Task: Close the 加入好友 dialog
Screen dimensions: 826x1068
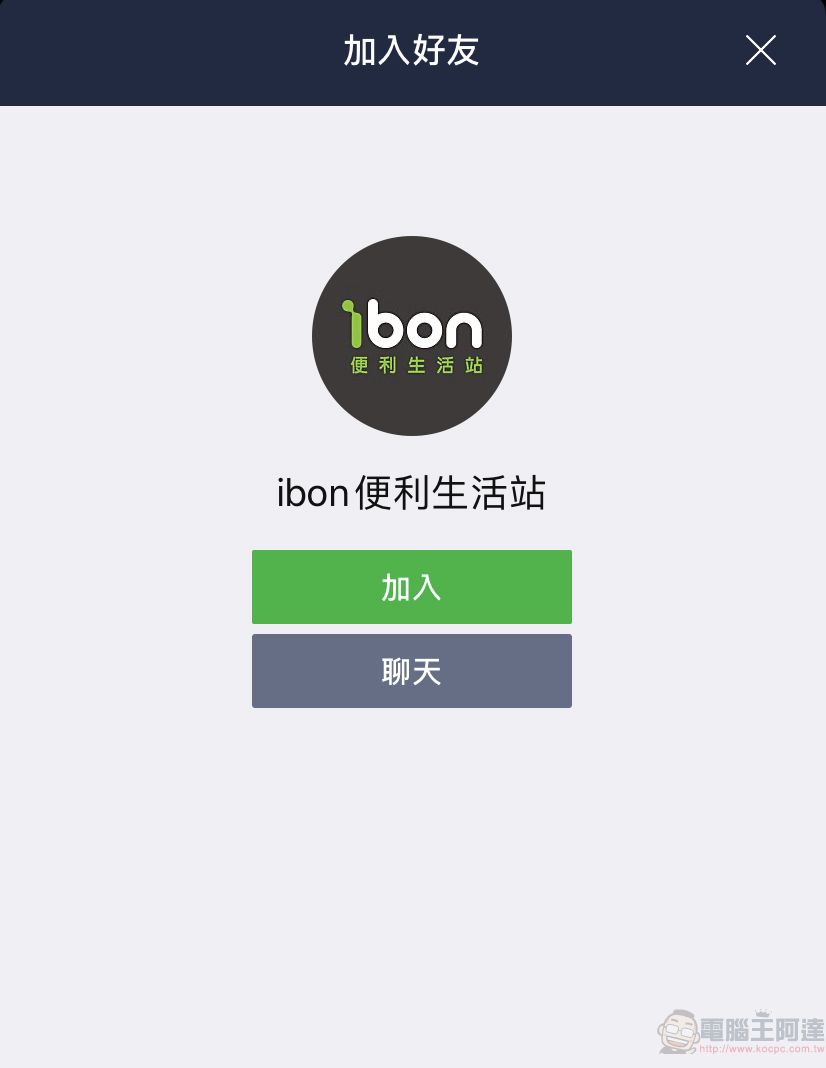Action: pos(760,50)
